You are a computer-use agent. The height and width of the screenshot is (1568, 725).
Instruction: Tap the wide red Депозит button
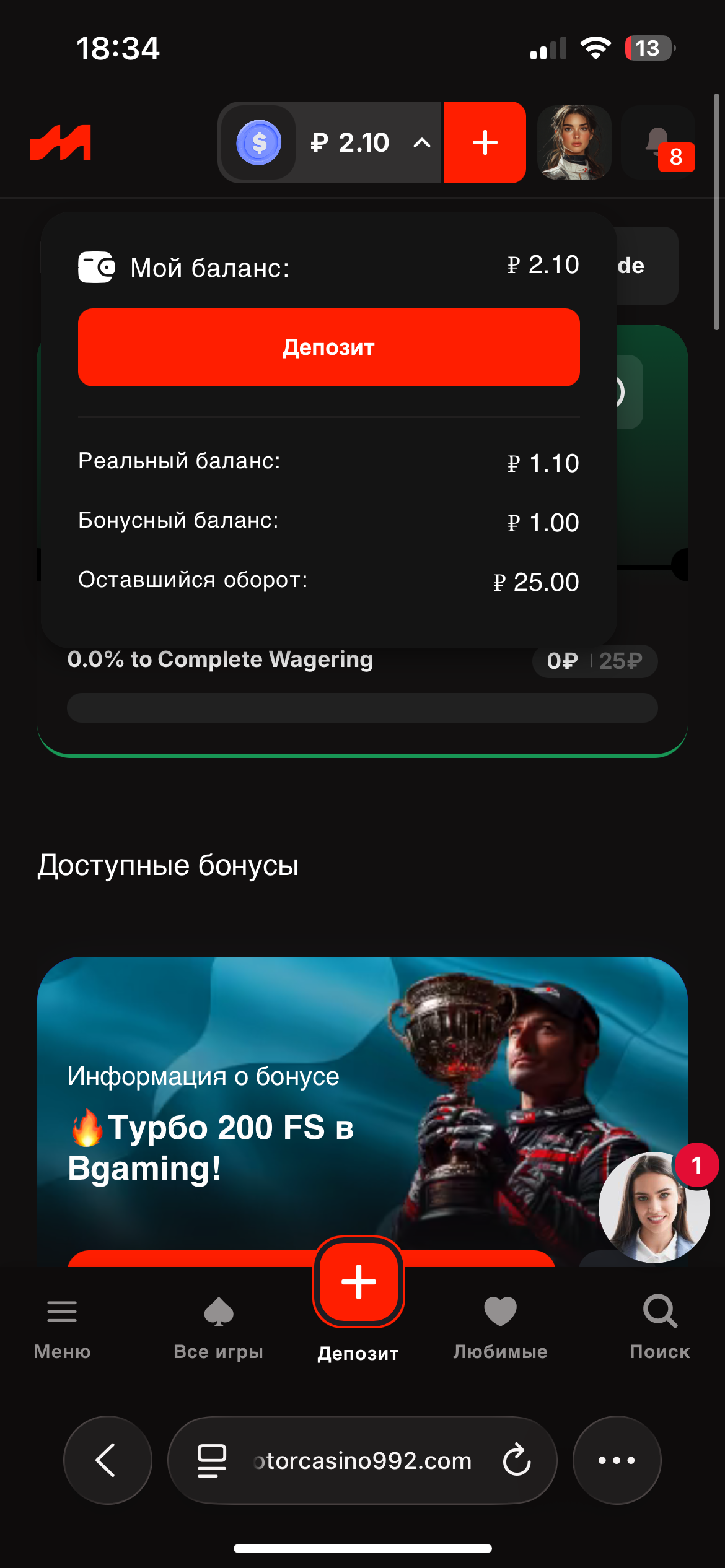(x=328, y=347)
